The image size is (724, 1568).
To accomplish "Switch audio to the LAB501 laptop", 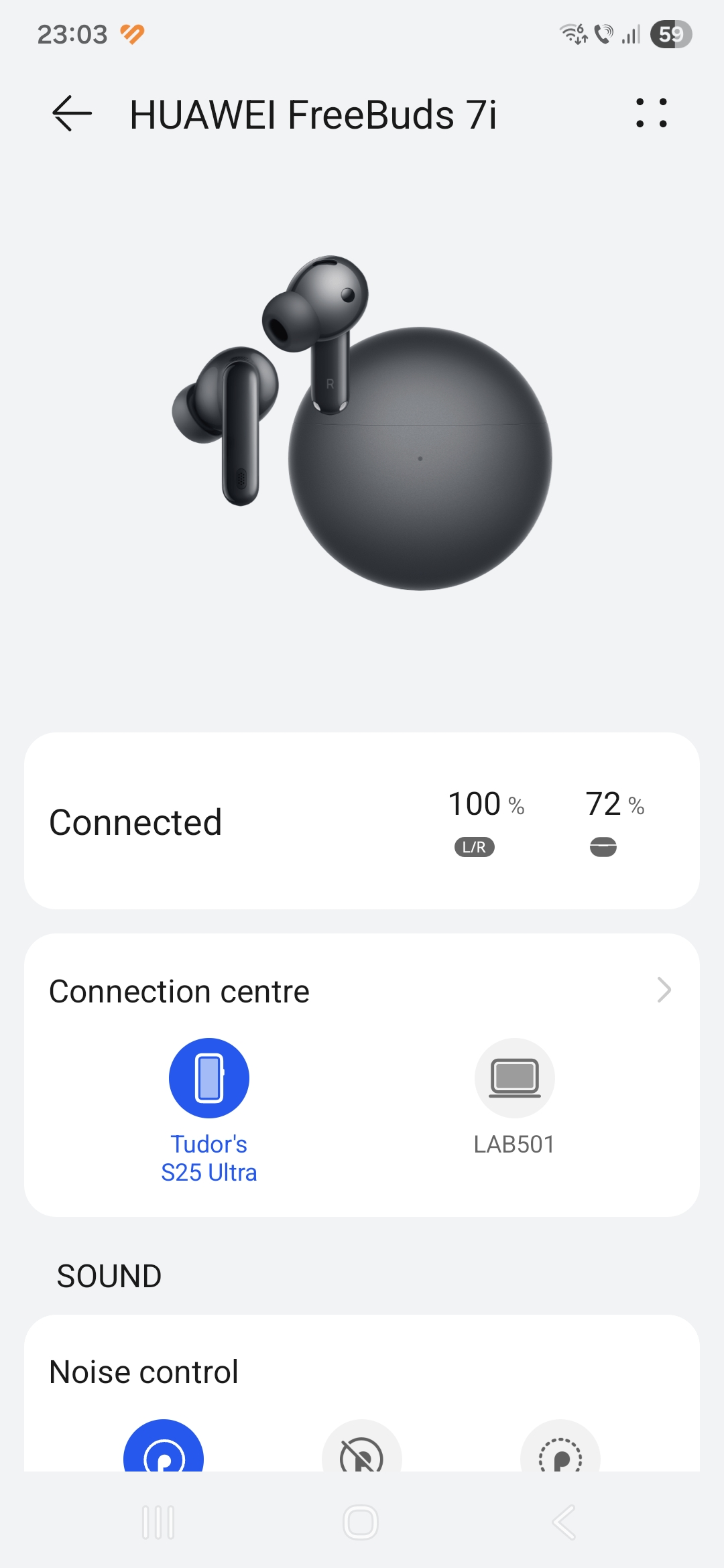I will tap(514, 1078).
